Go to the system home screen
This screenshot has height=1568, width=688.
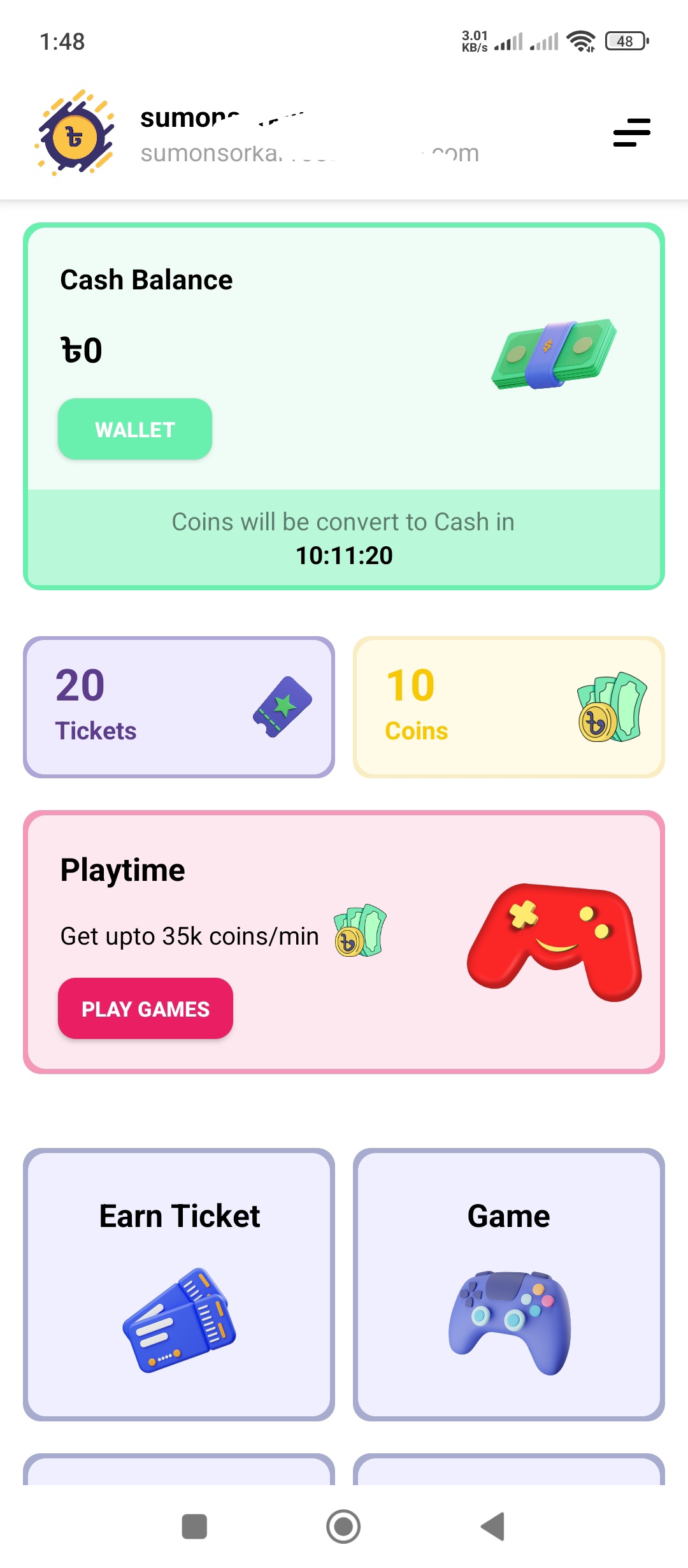pos(343,1527)
